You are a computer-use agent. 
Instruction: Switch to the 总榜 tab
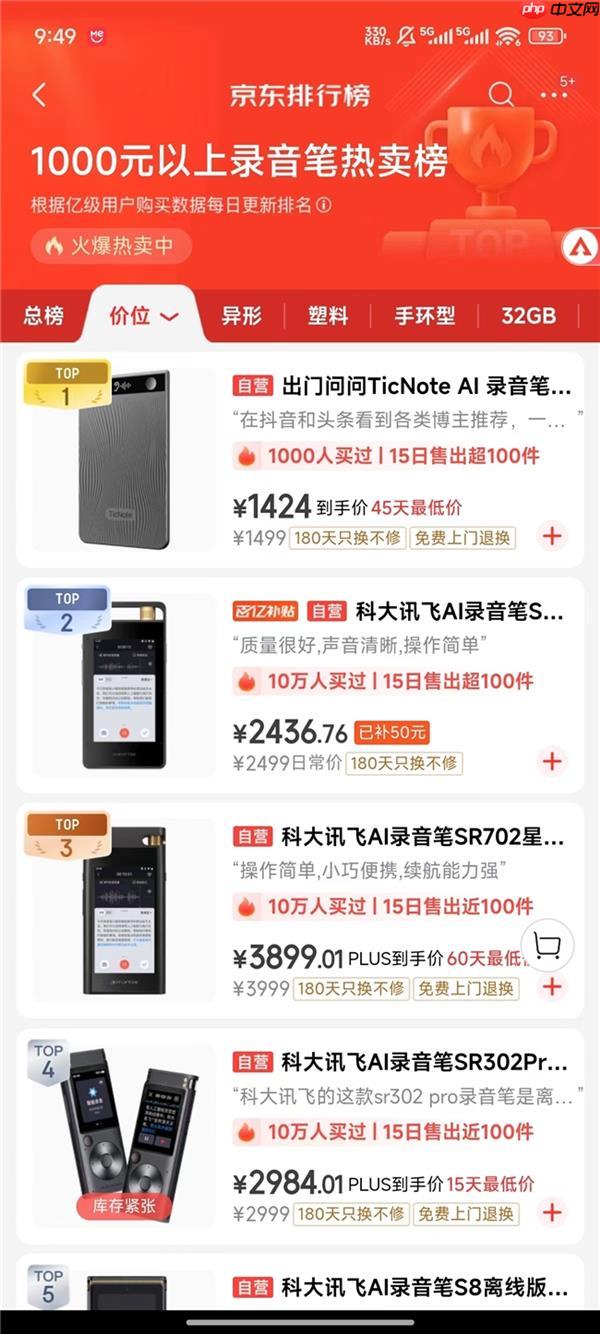tap(43, 316)
